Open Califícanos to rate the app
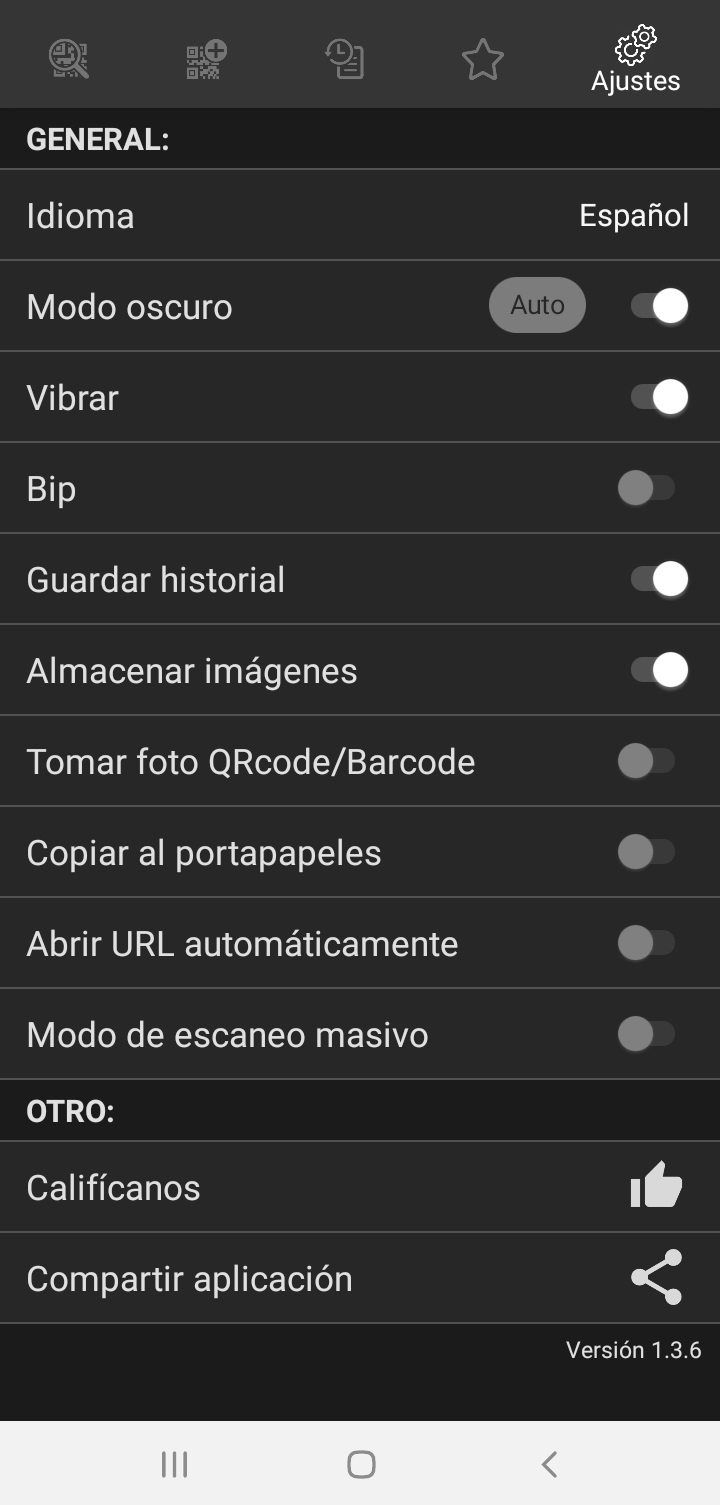The height and width of the screenshot is (1505, 720). pos(360,1187)
